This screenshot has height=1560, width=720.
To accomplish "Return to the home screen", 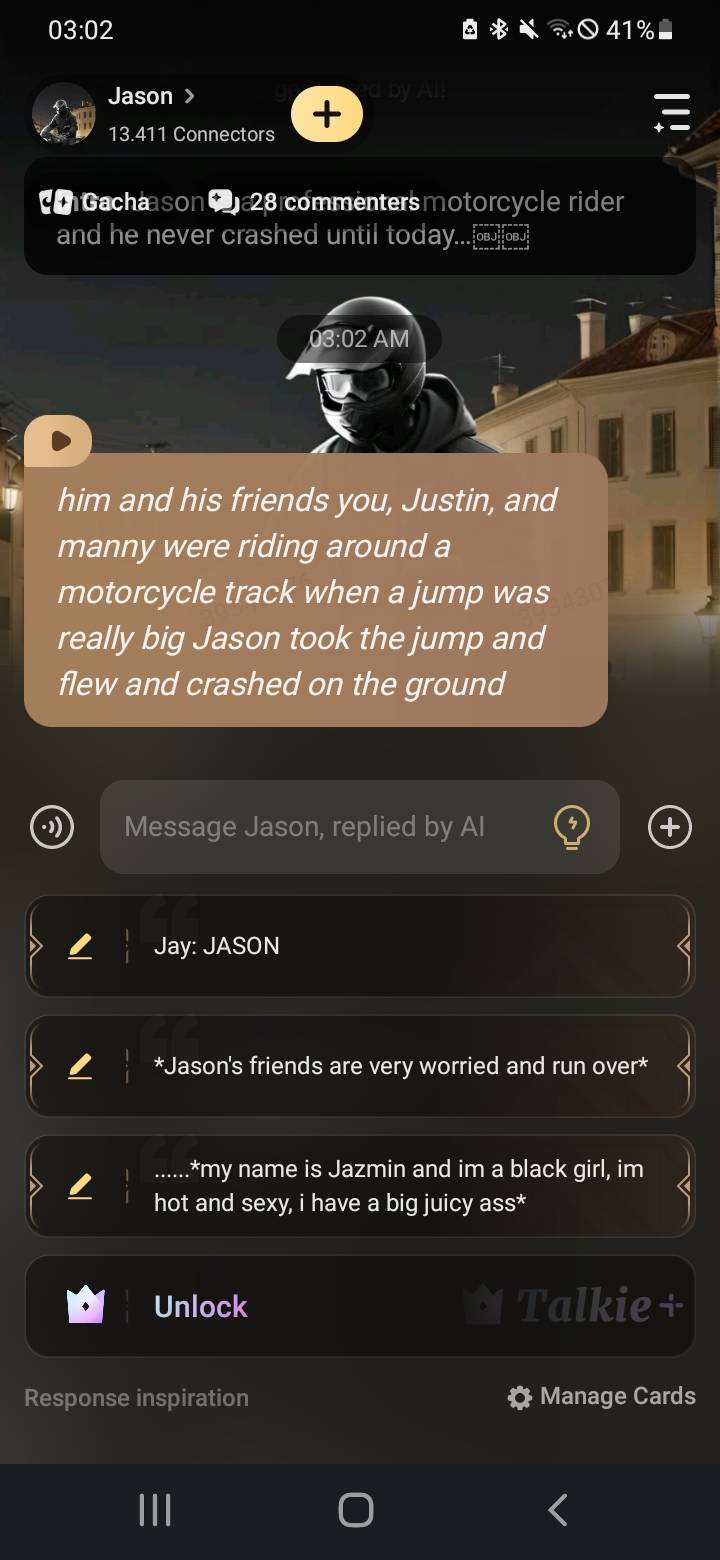I will tap(356, 1510).
